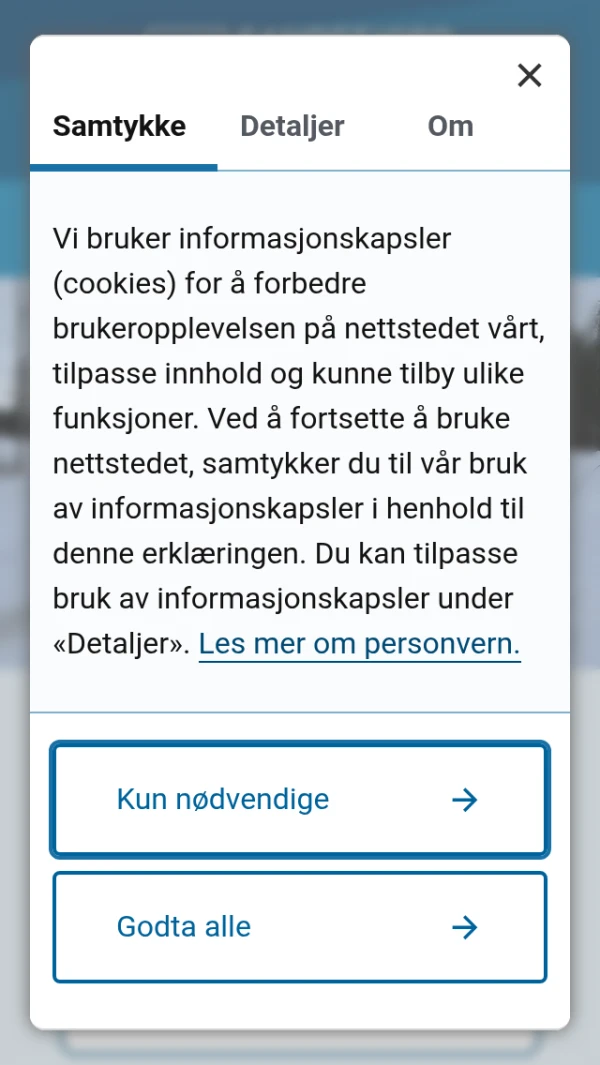Select the Samtykke tab

[119, 127]
